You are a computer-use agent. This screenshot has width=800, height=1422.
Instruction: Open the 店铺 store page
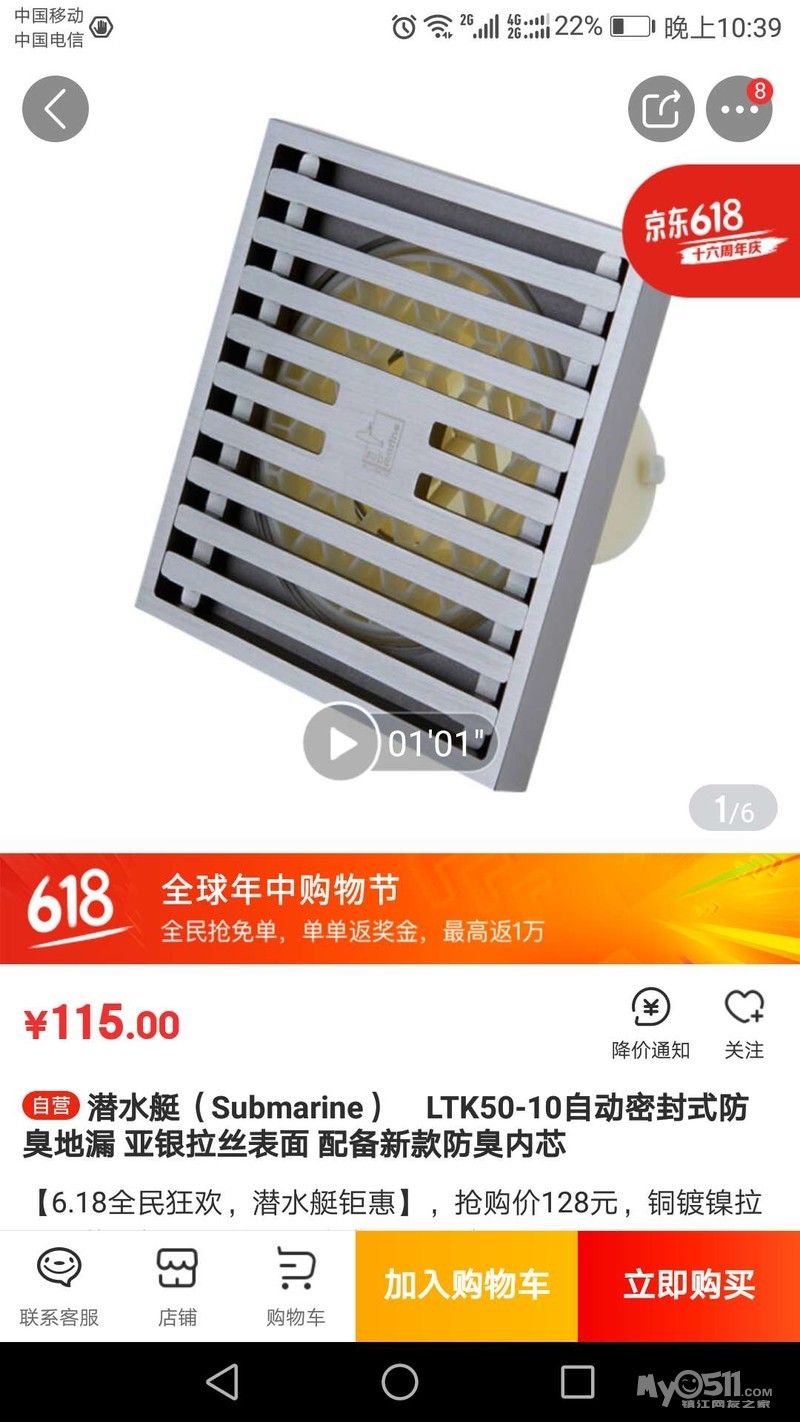click(x=177, y=1286)
